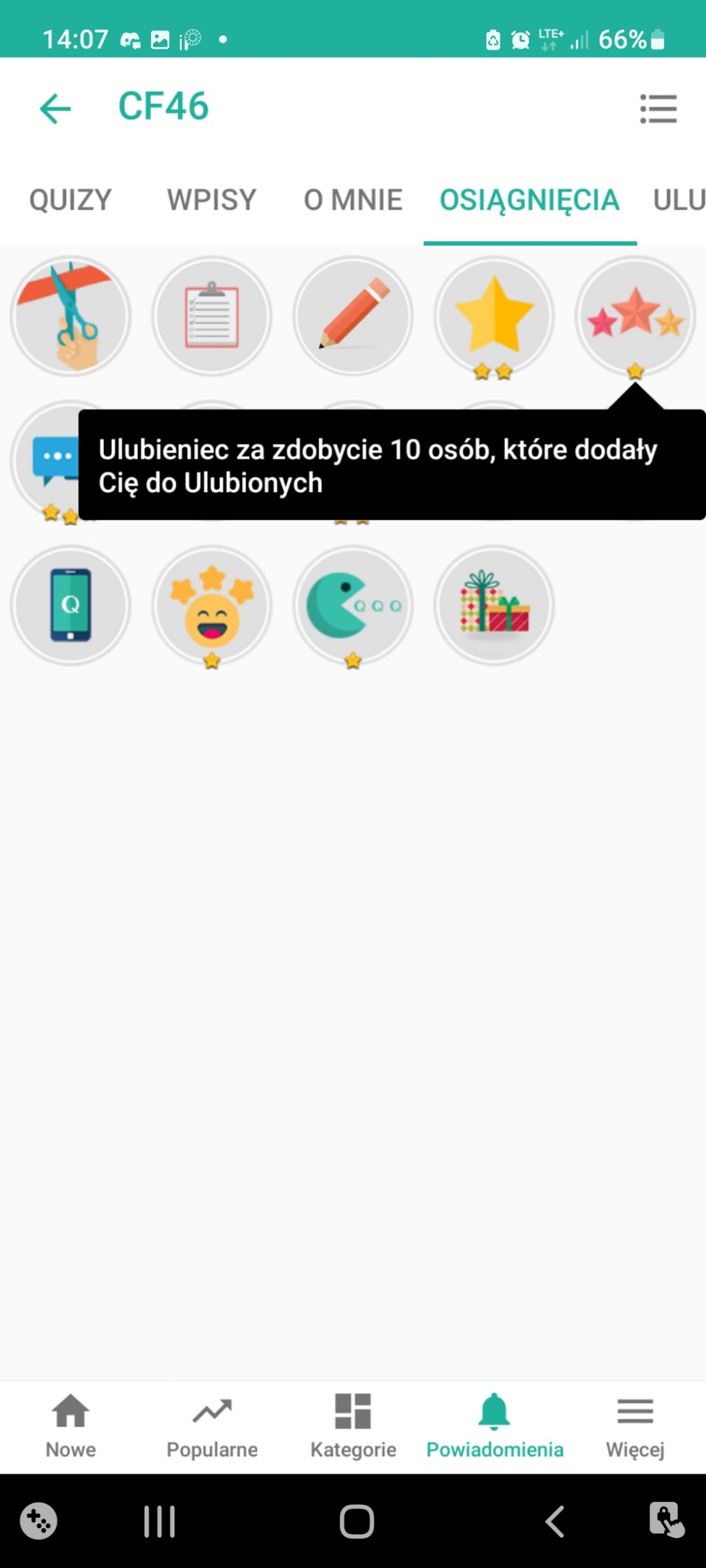Tap the pencil achievement badge
Image resolution: width=706 pixels, height=1568 pixels.
[353, 316]
